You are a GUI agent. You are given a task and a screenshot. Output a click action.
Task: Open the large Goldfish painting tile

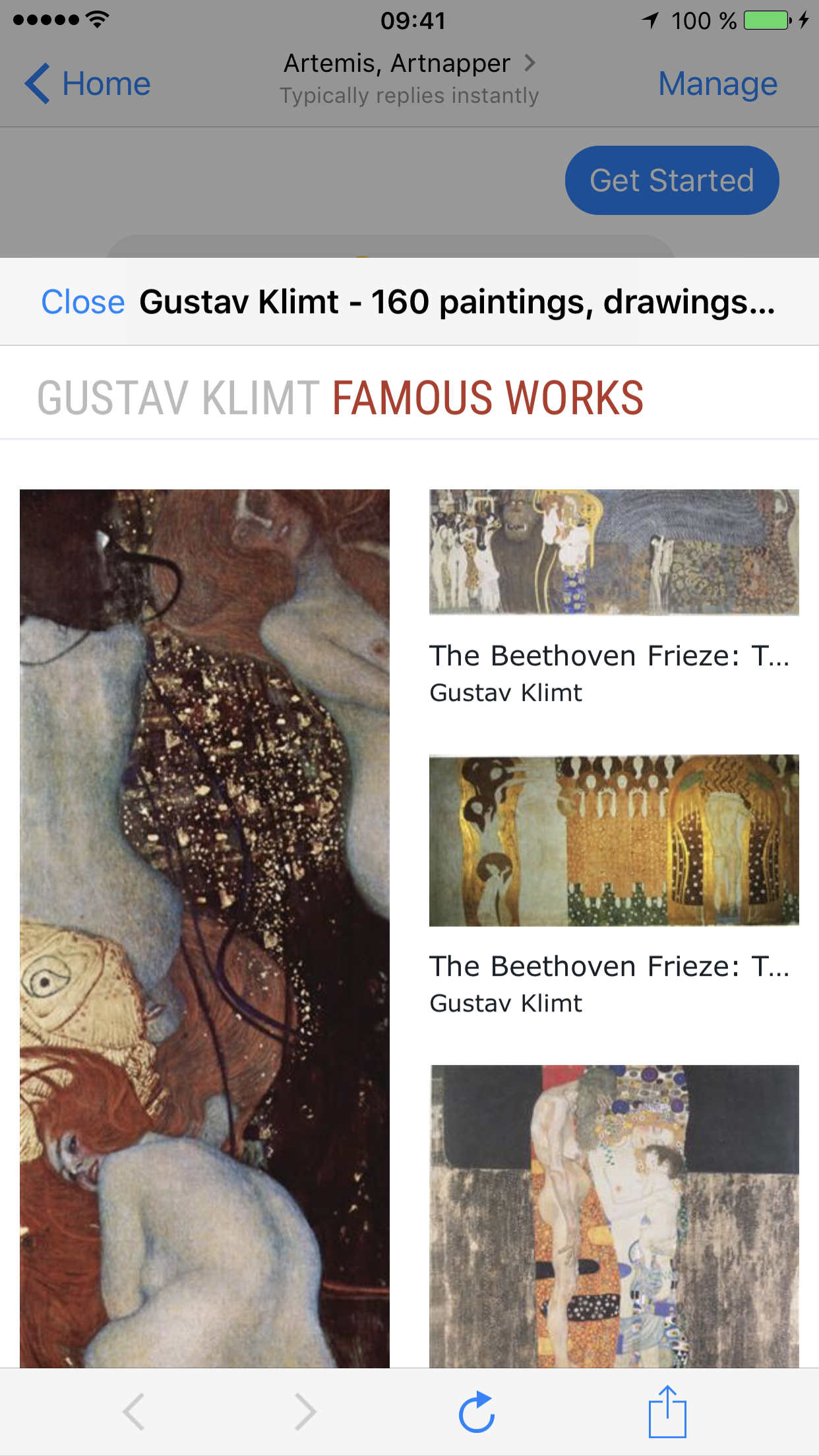(204, 928)
